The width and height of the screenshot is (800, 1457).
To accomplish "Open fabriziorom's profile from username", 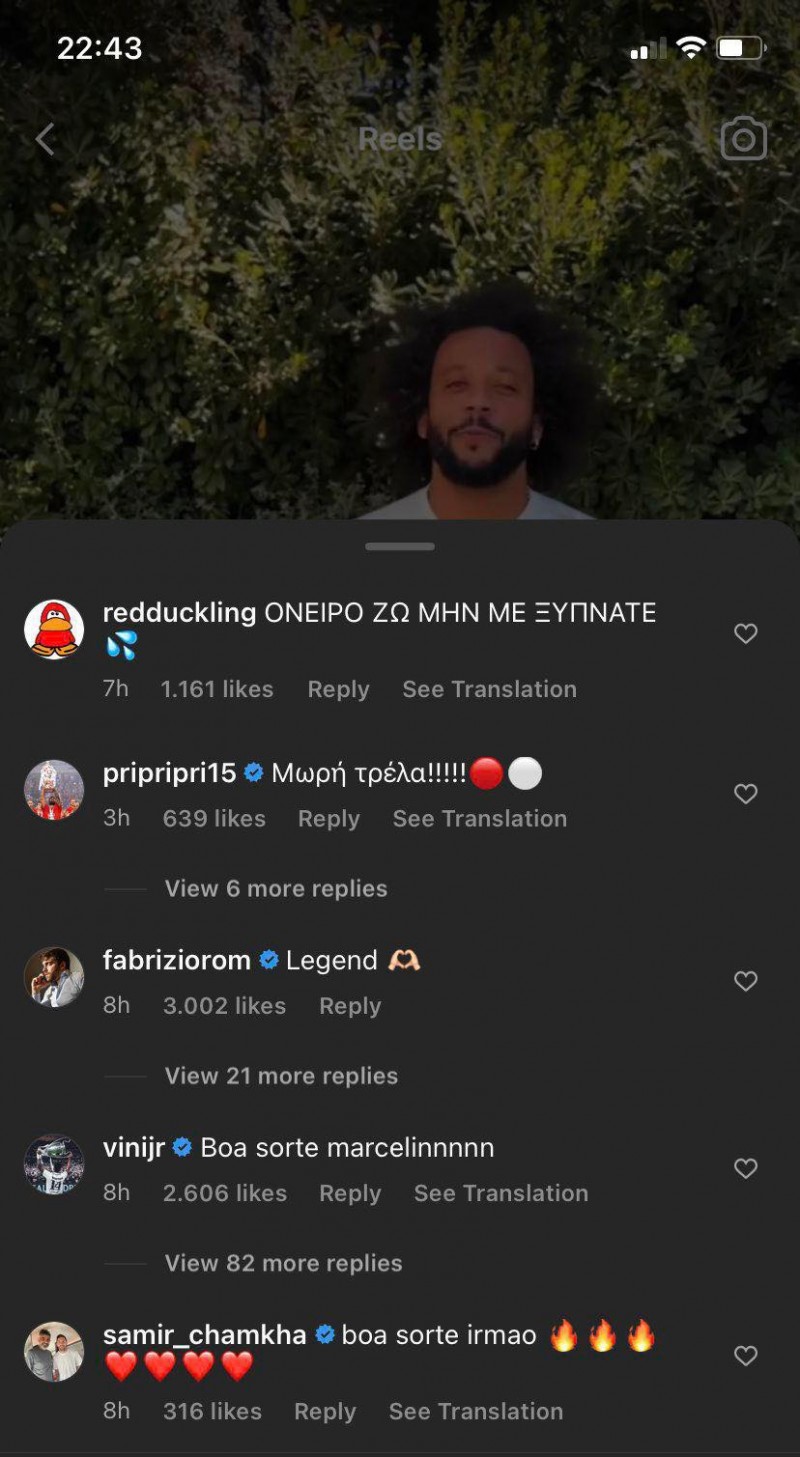I will (177, 960).
